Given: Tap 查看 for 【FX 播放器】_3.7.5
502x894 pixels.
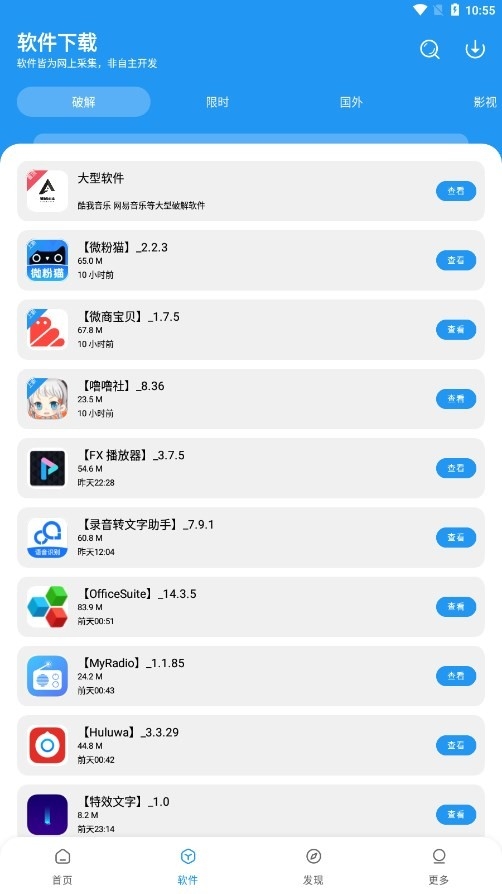Looking at the screenshot, I should click(x=456, y=468).
